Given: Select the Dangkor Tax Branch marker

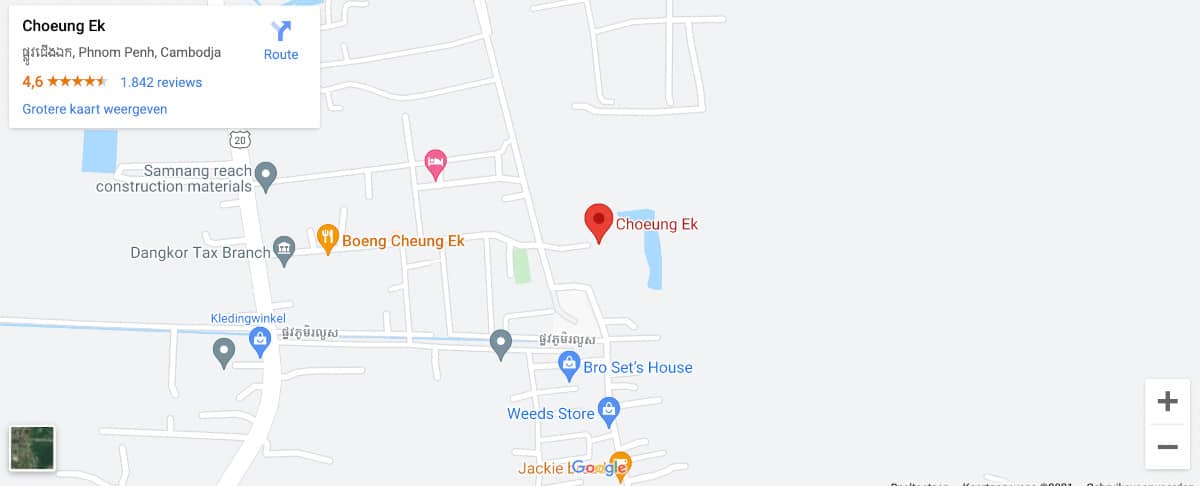Looking at the screenshot, I should (x=284, y=250).
